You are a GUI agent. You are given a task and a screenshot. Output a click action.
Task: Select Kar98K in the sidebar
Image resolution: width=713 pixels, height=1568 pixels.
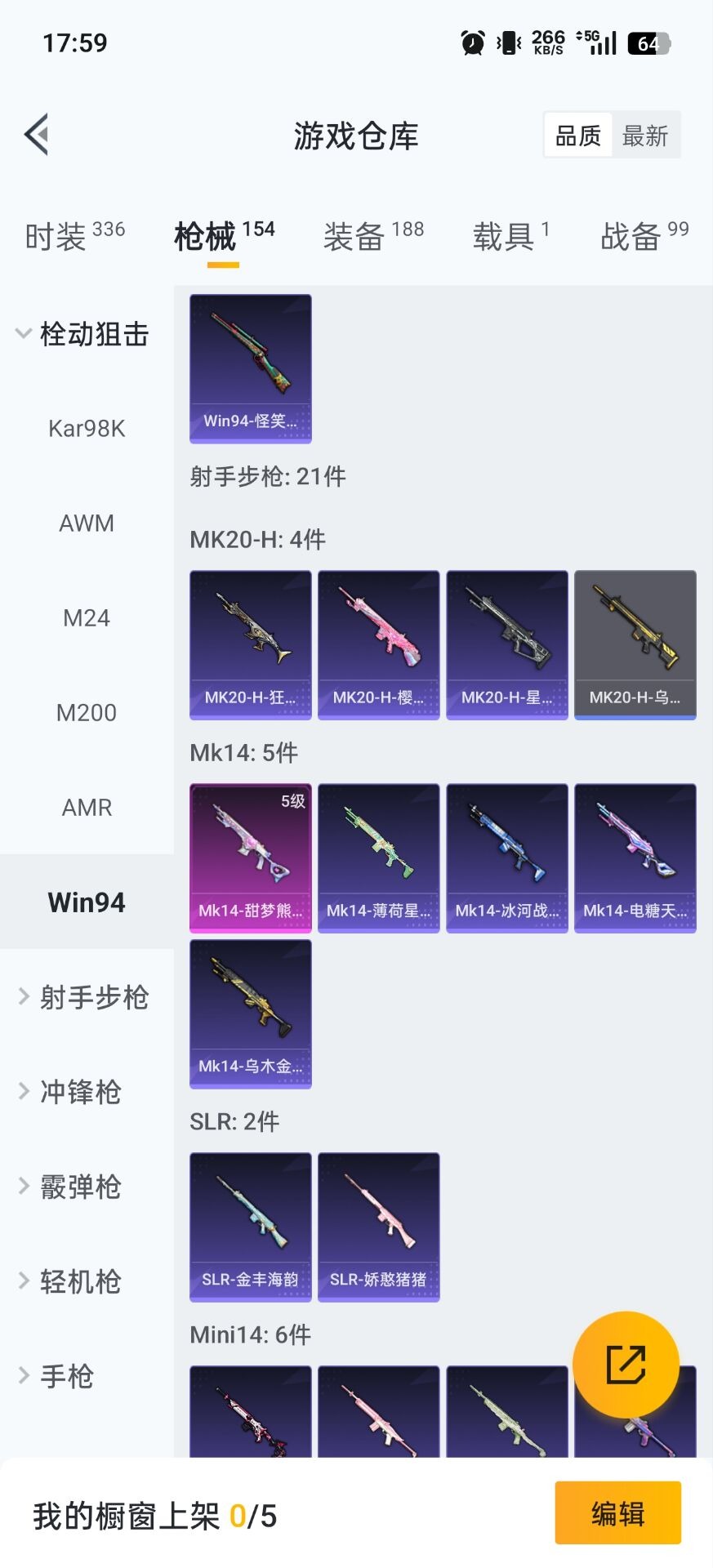pyautogui.click(x=87, y=428)
